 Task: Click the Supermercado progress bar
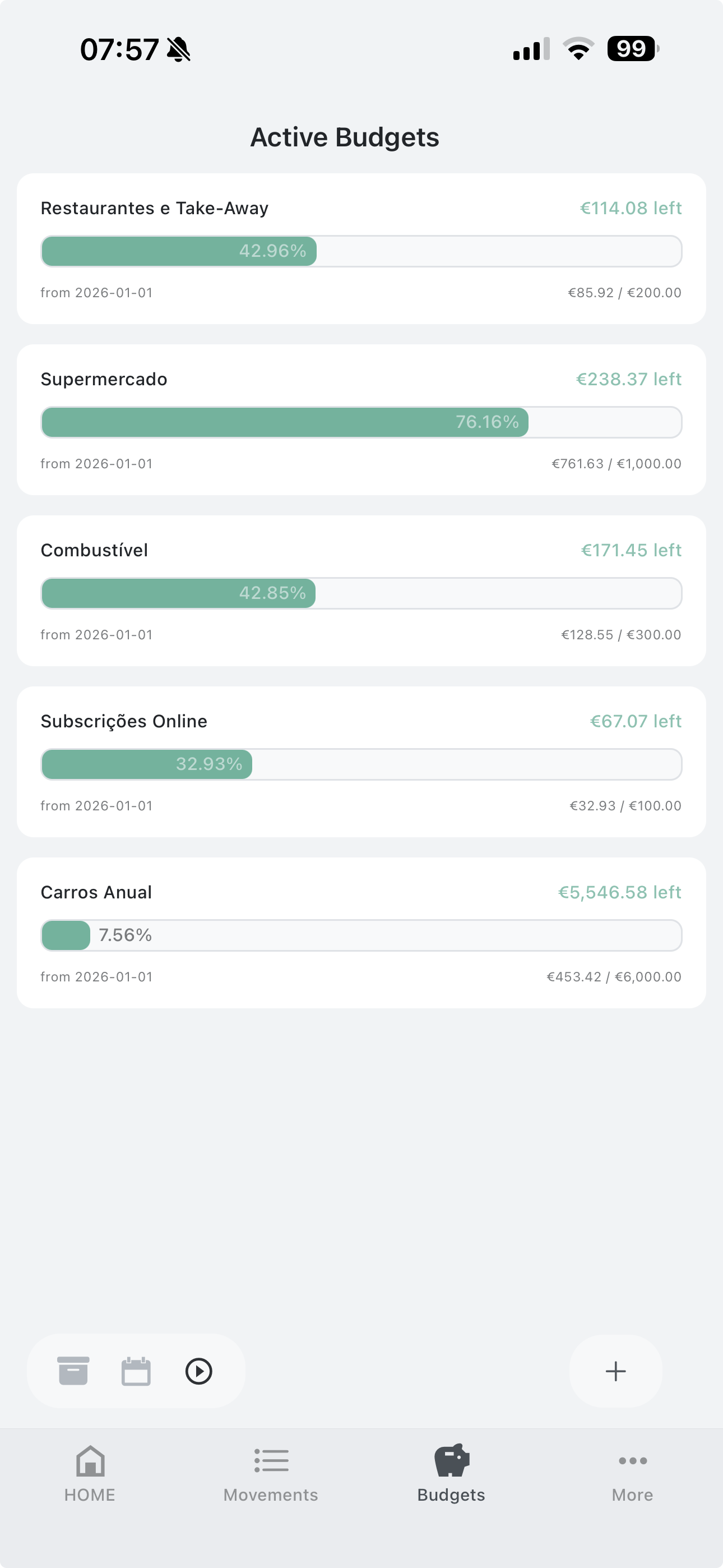tap(361, 422)
